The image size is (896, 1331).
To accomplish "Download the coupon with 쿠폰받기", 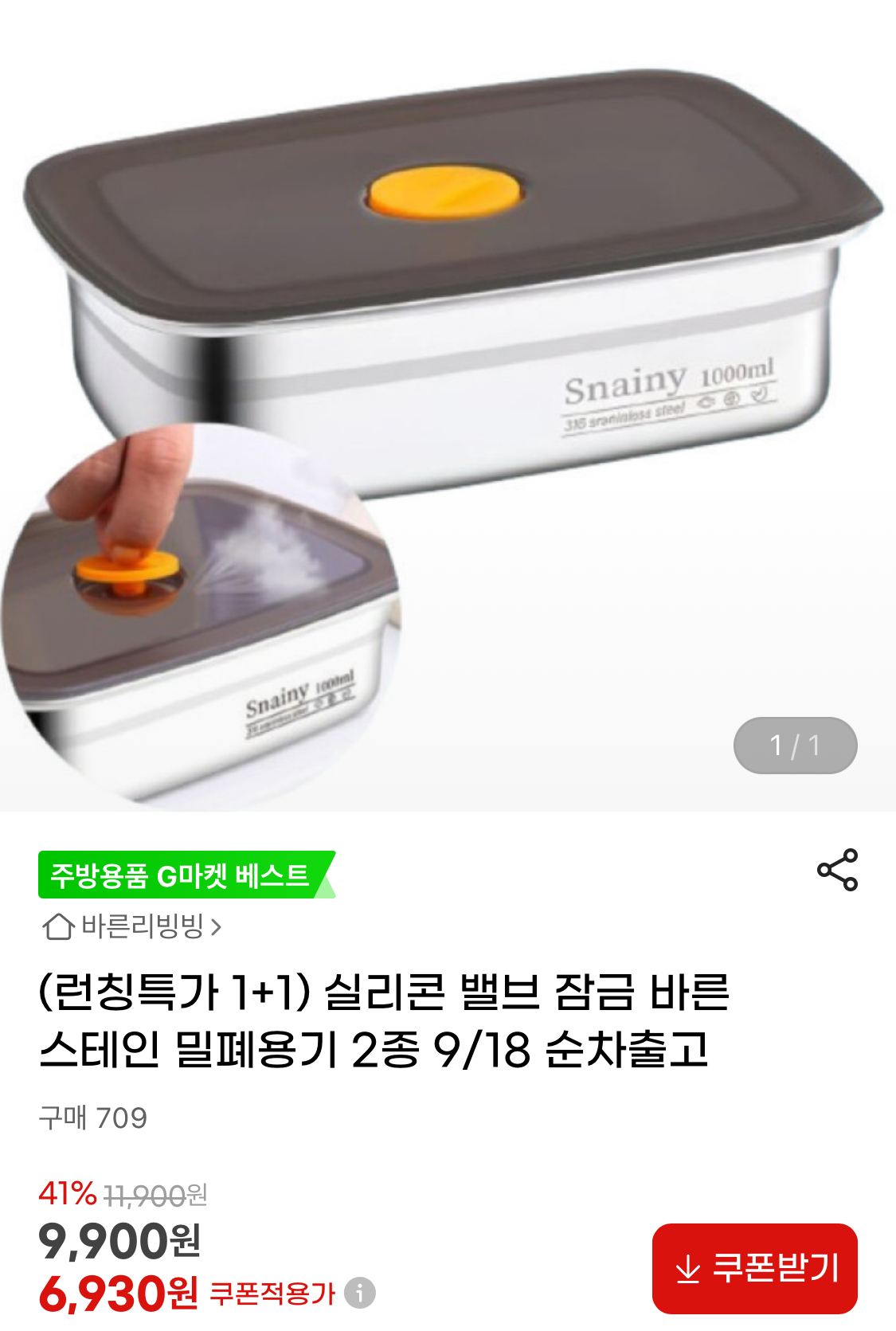I will pos(754,1268).
